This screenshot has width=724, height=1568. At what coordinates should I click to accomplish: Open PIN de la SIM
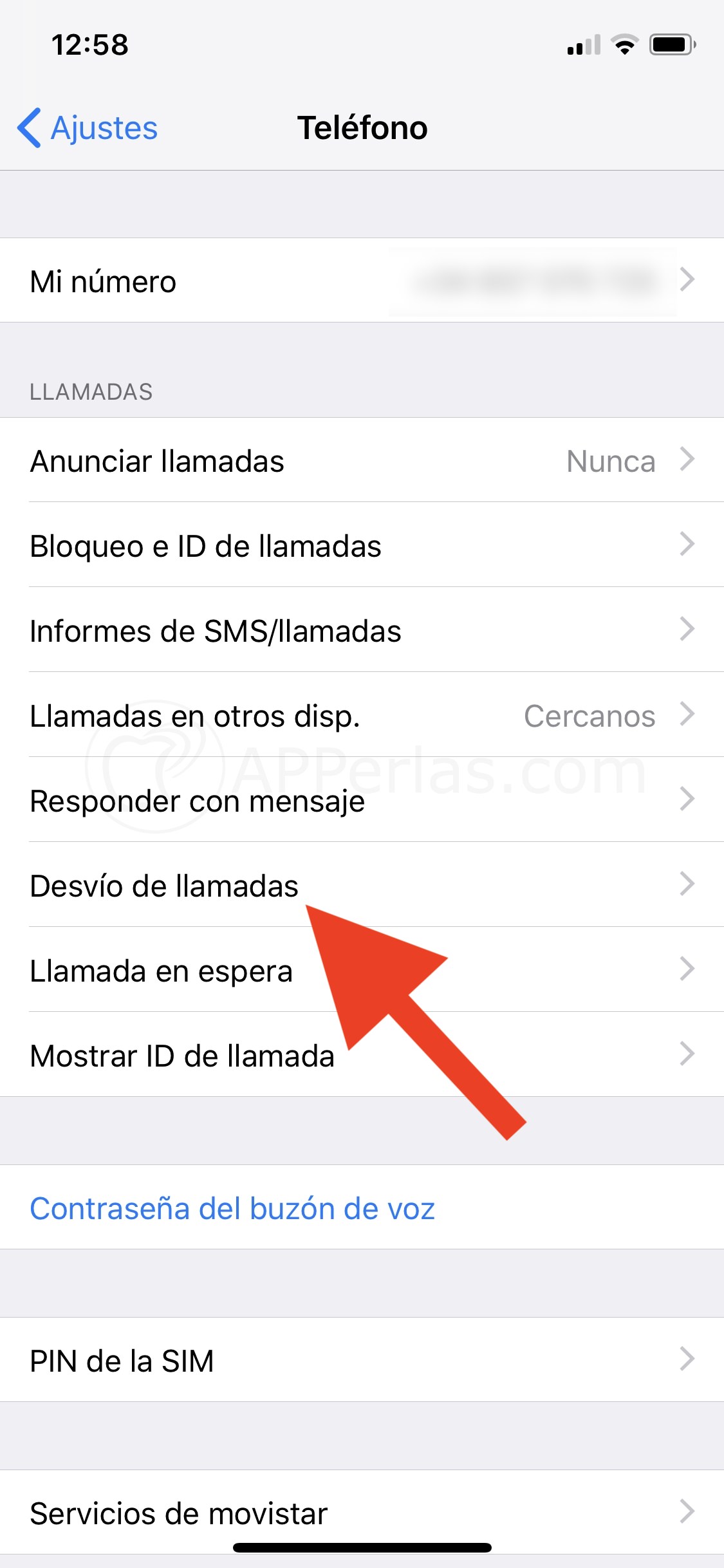362,1361
